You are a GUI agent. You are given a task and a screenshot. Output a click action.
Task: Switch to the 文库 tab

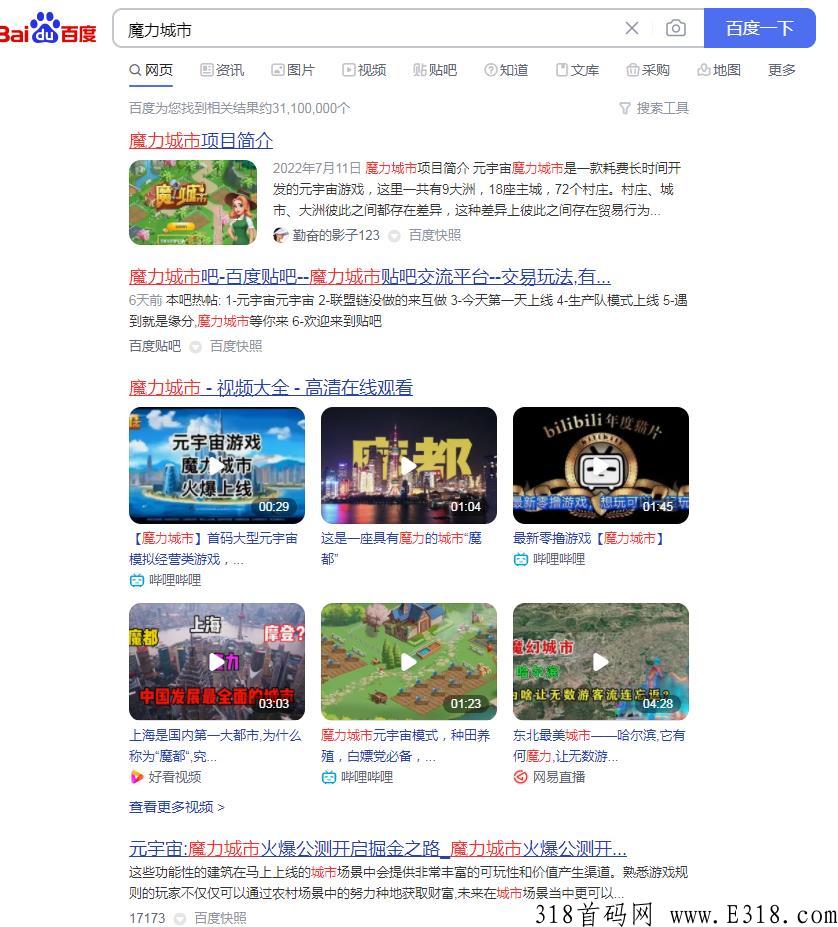(x=577, y=70)
